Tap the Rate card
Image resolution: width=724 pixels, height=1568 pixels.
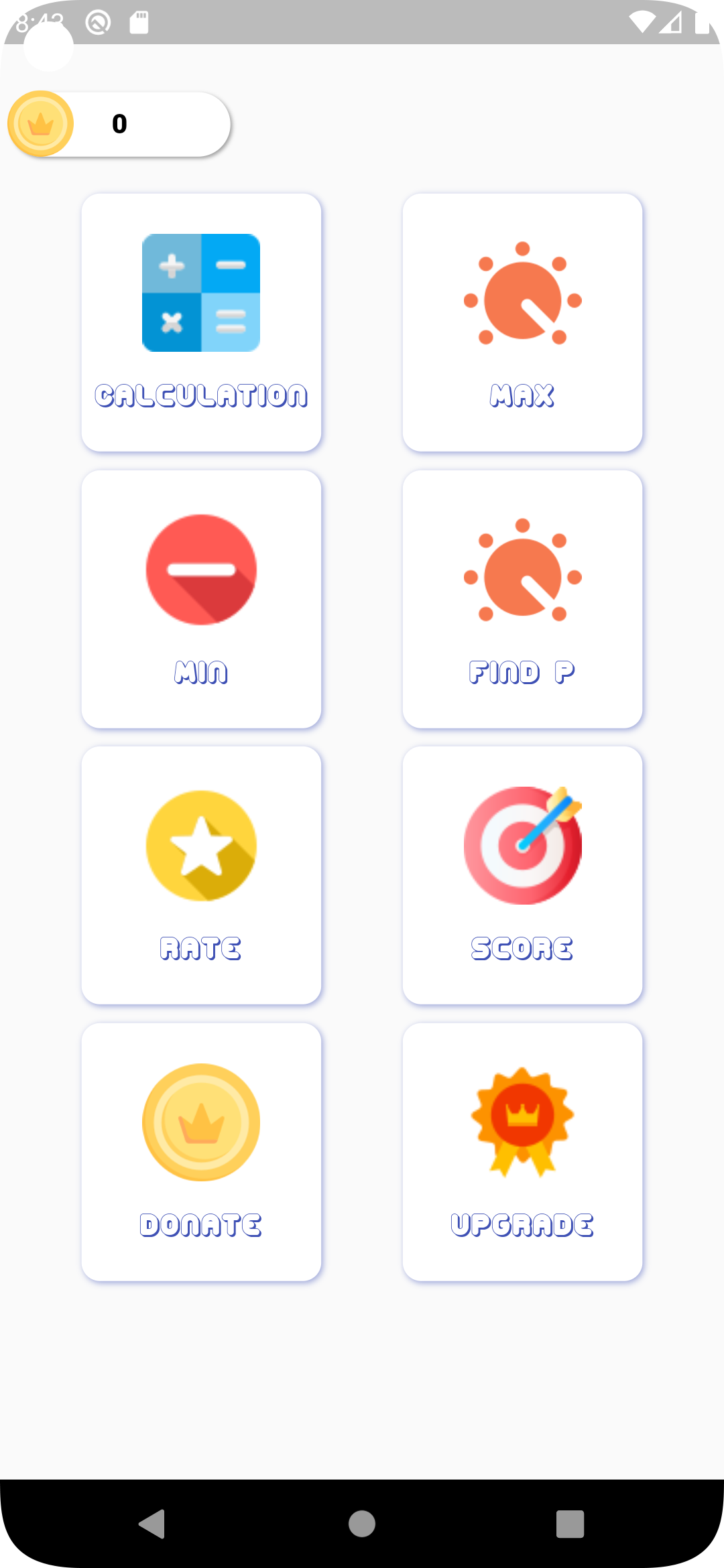[x=201, y=875]
